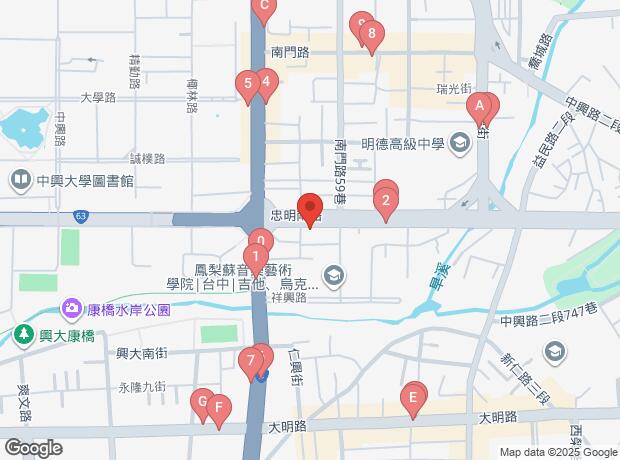The width and height of the screenshot is (620, 460).
Task: Open map pin number 1
Action: click(255, 258)
